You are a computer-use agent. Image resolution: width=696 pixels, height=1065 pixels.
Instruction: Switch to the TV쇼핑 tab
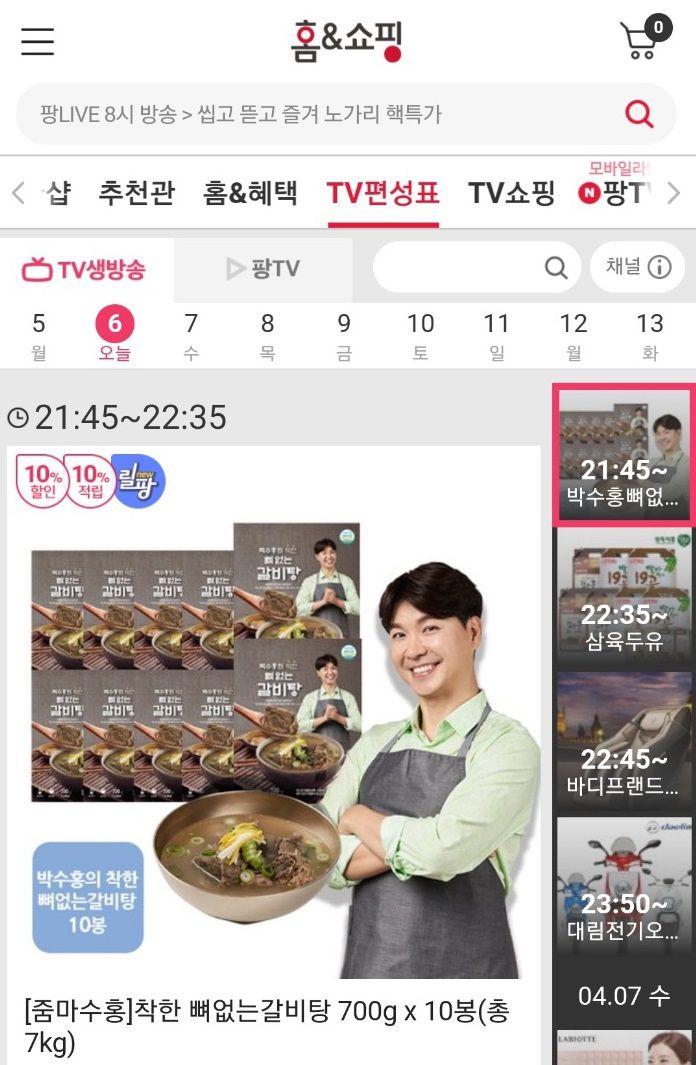[511, 193]
